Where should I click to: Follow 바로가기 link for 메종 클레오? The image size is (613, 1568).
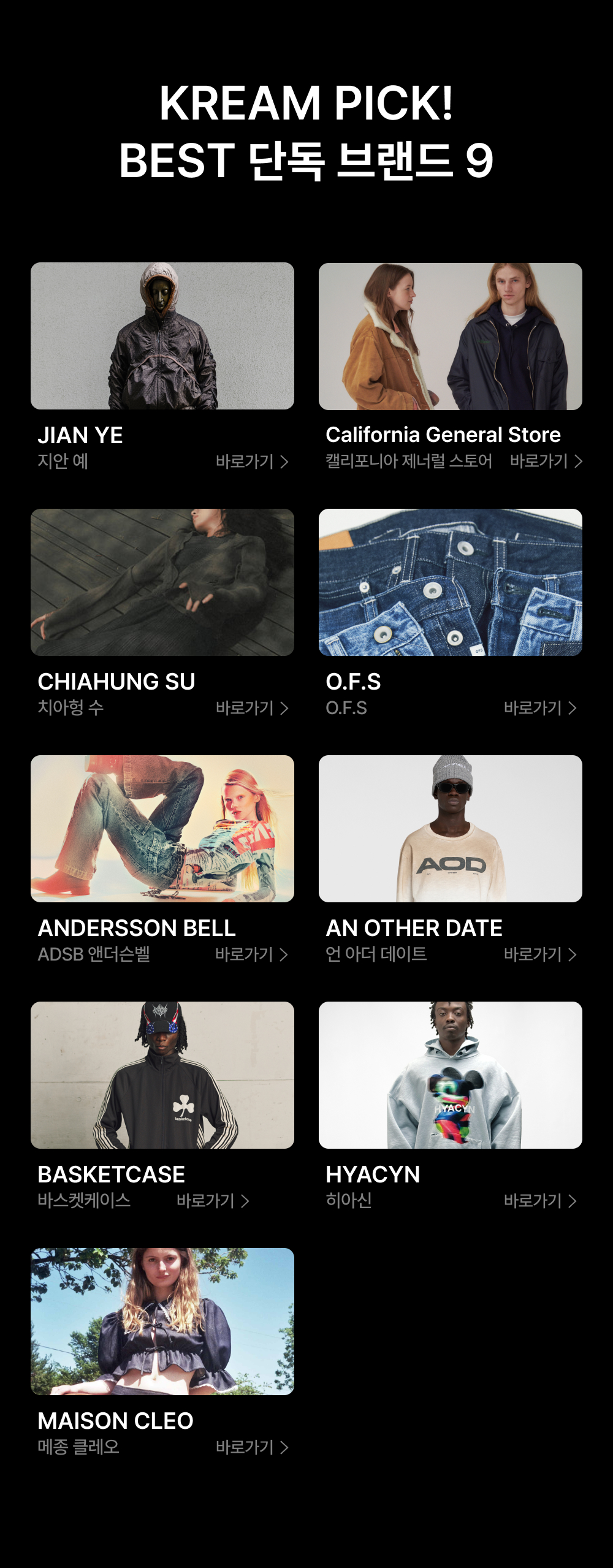[252, 1447]
